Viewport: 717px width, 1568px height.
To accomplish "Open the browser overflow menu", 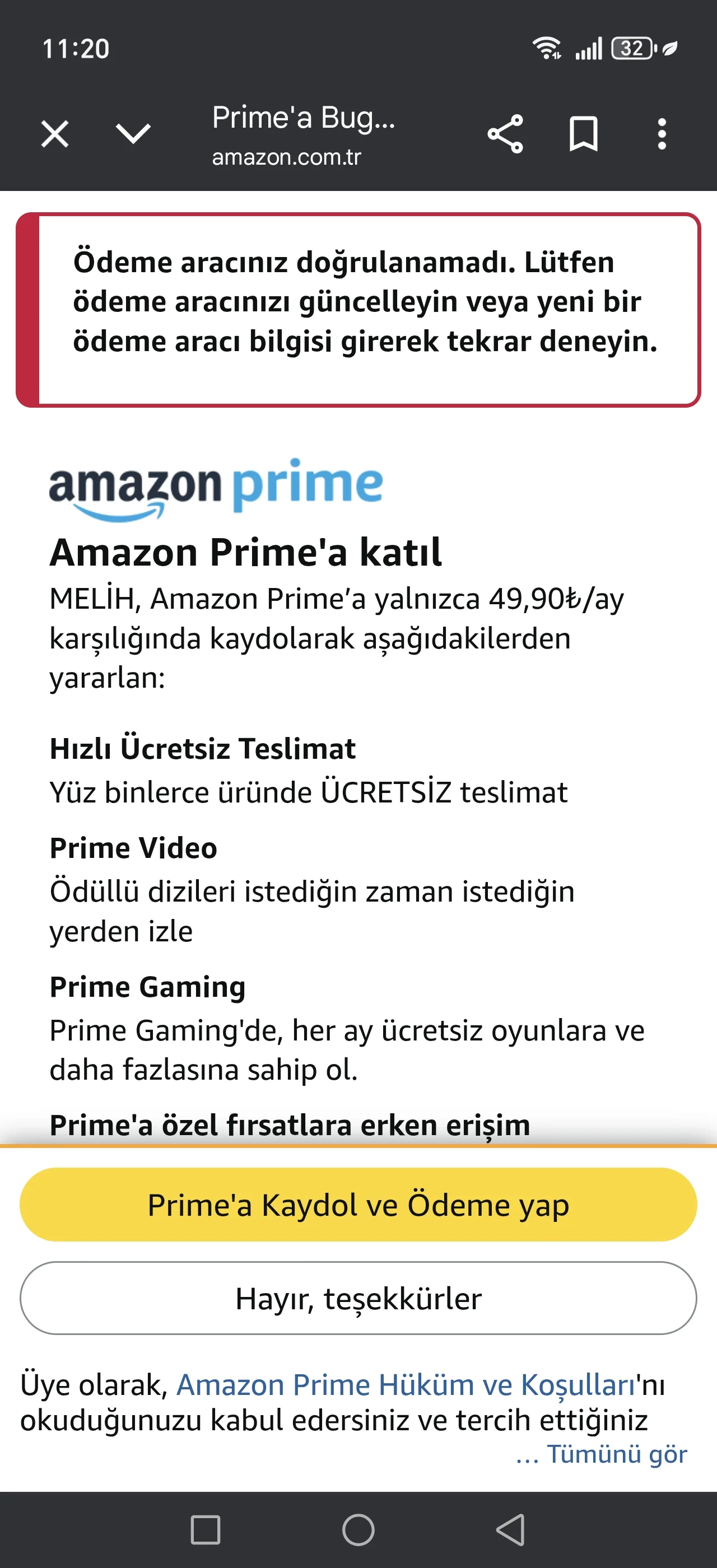I will tap(662, 134).
